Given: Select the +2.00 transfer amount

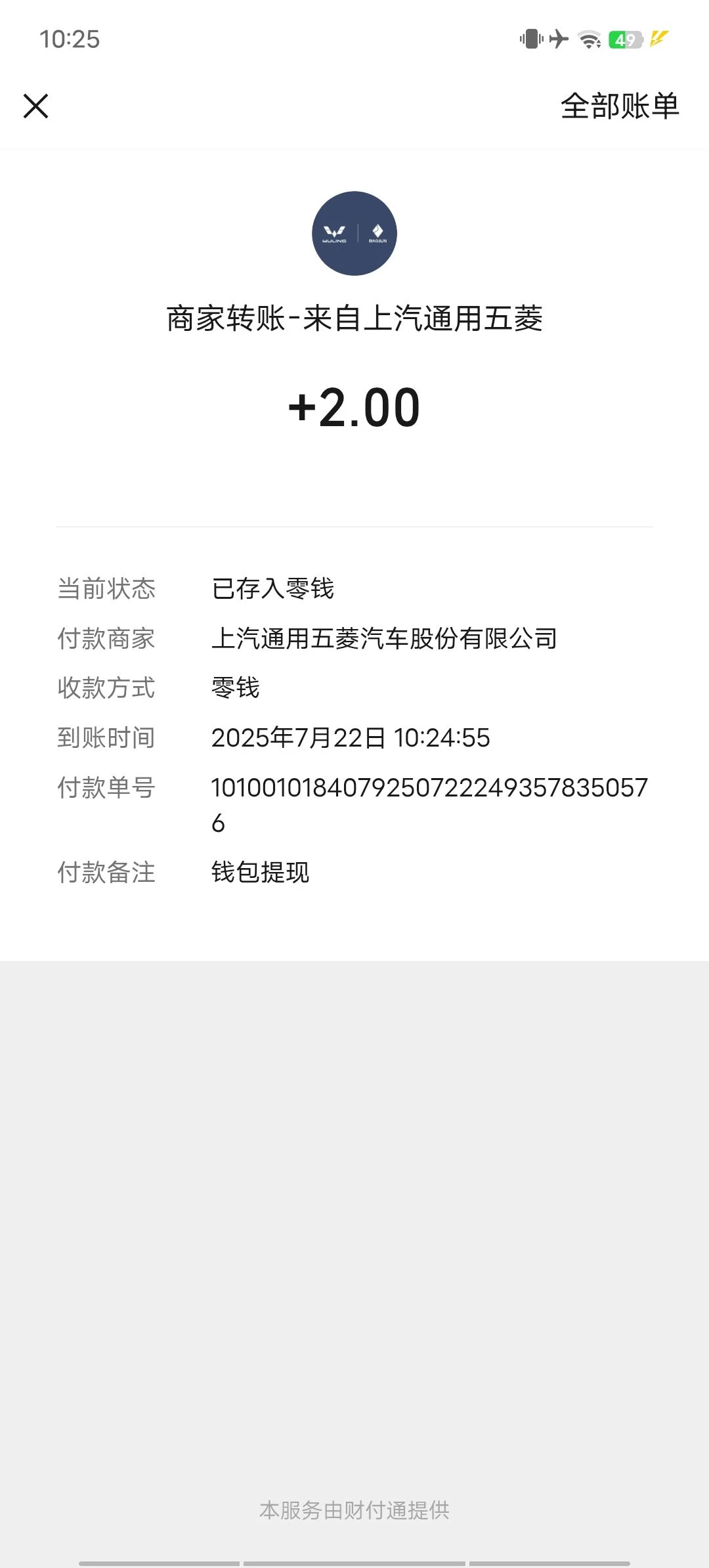Looking at the screenshot, I should (354, 408).
